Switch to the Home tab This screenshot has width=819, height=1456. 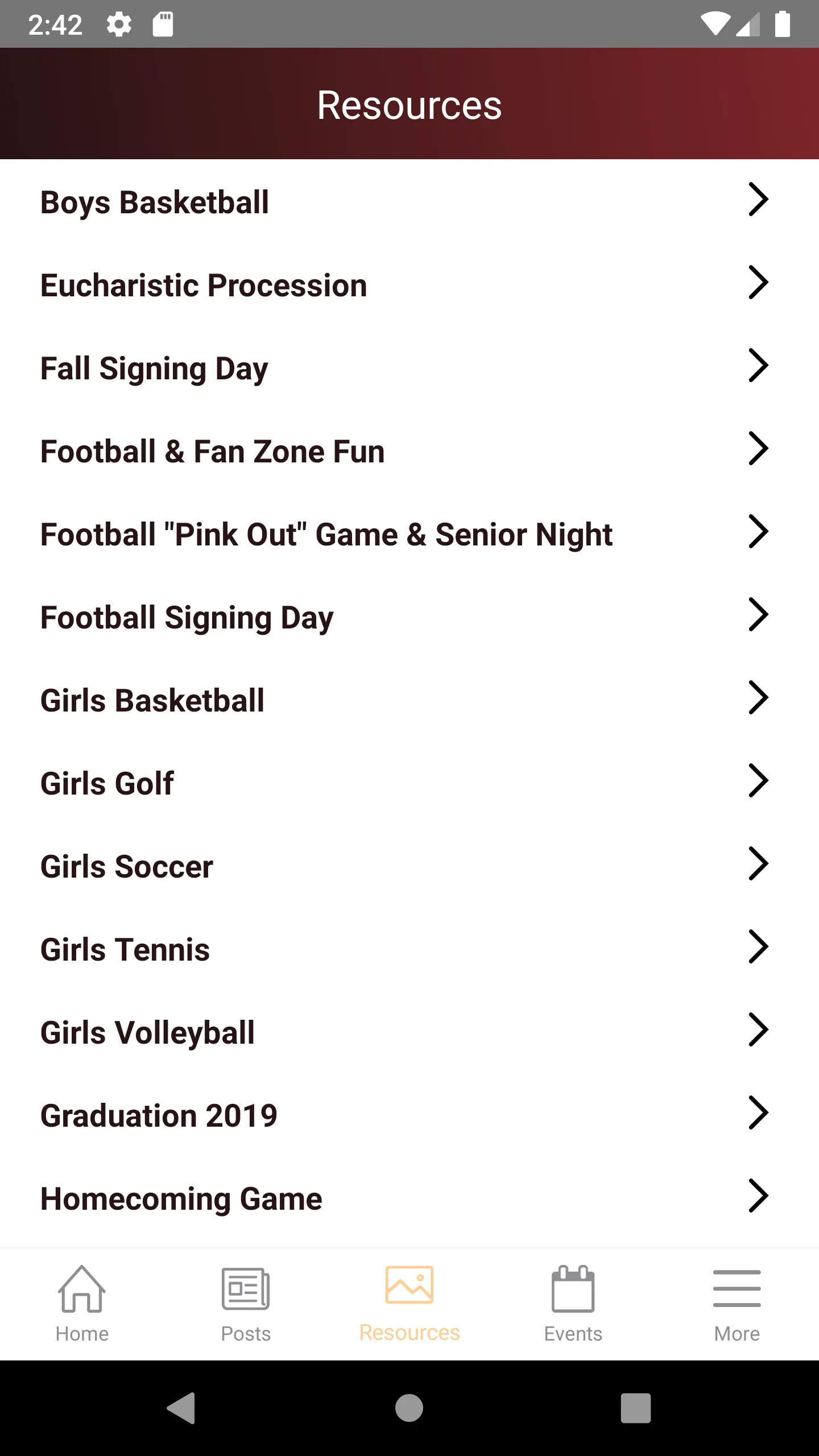(82, 1305)
